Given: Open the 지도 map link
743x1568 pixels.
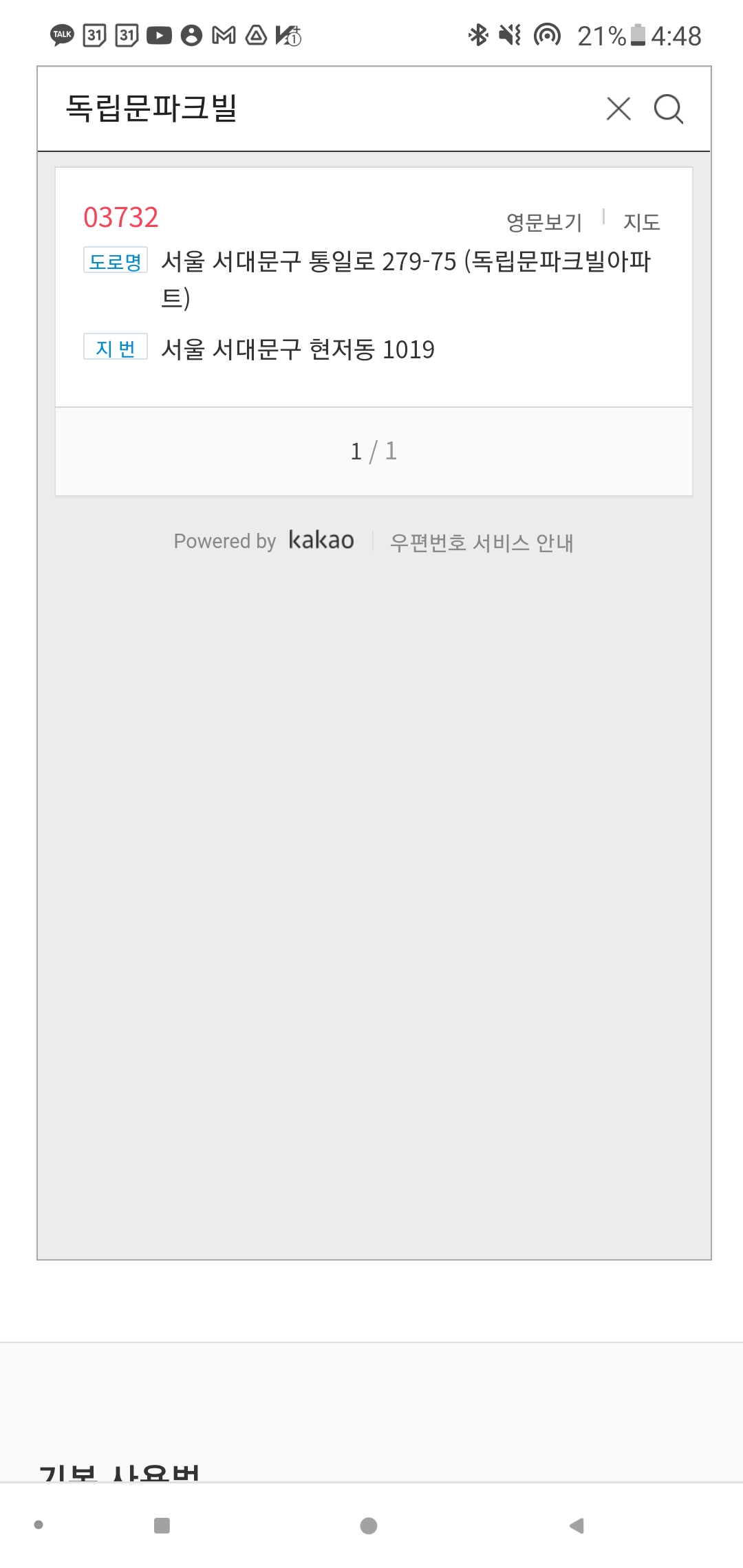Looking at the screenshot, I should (x=641, y=222).
